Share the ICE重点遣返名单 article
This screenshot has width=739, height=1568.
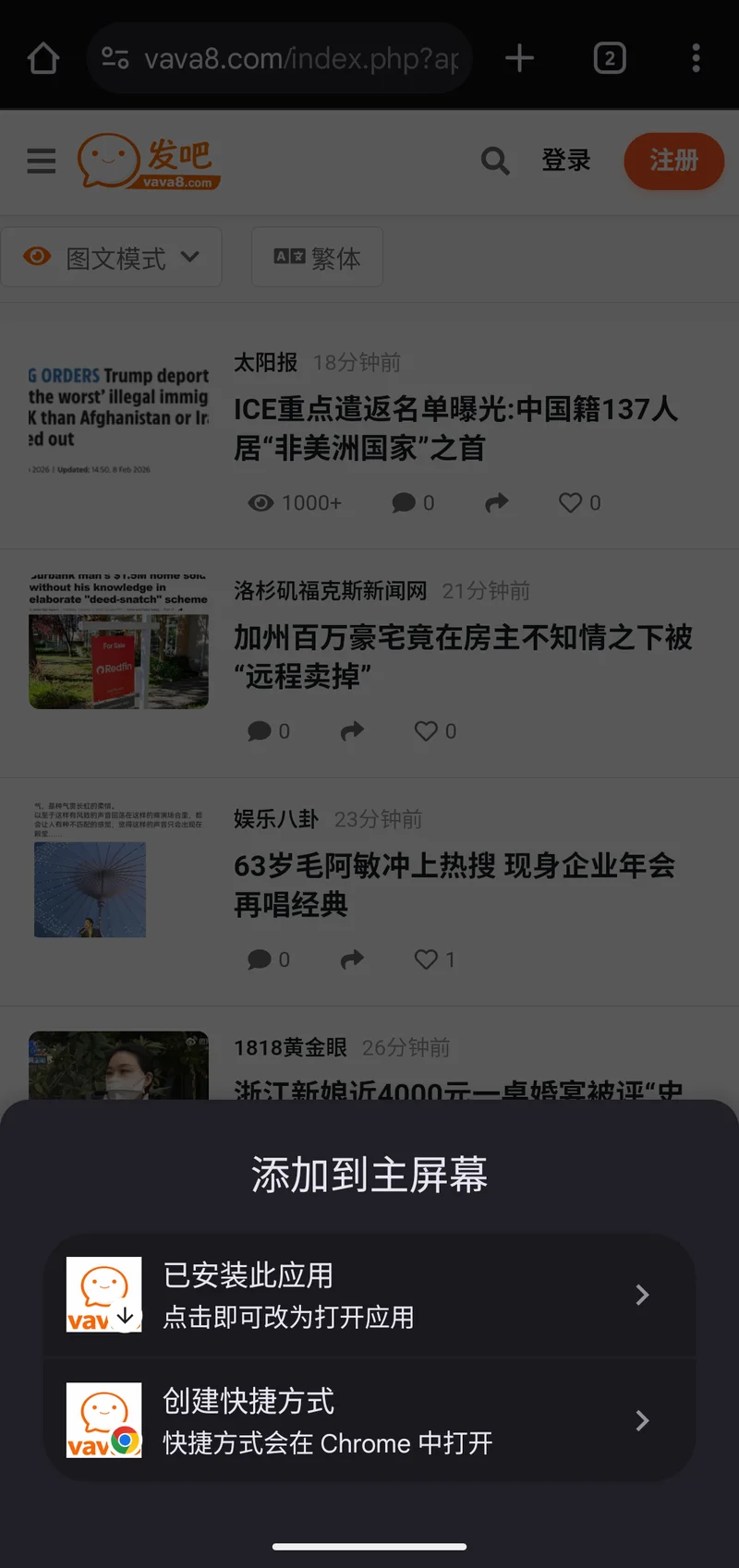point(497,502)
